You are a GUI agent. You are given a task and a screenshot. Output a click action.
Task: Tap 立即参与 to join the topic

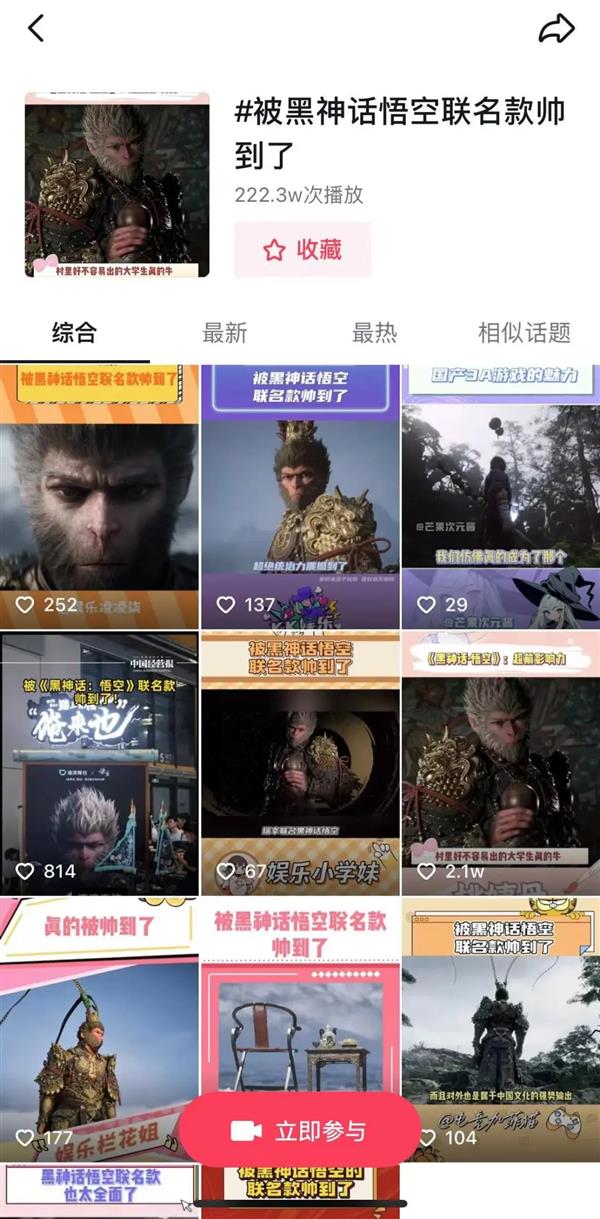point(300,1131)
